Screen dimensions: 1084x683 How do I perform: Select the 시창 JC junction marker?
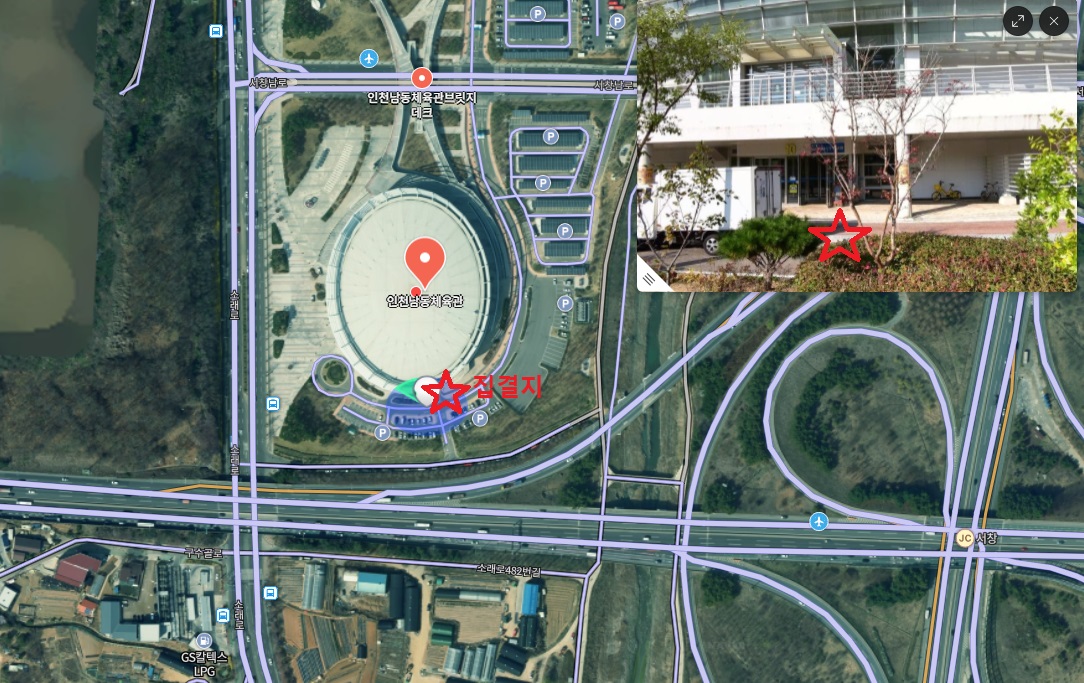[964, 538]
